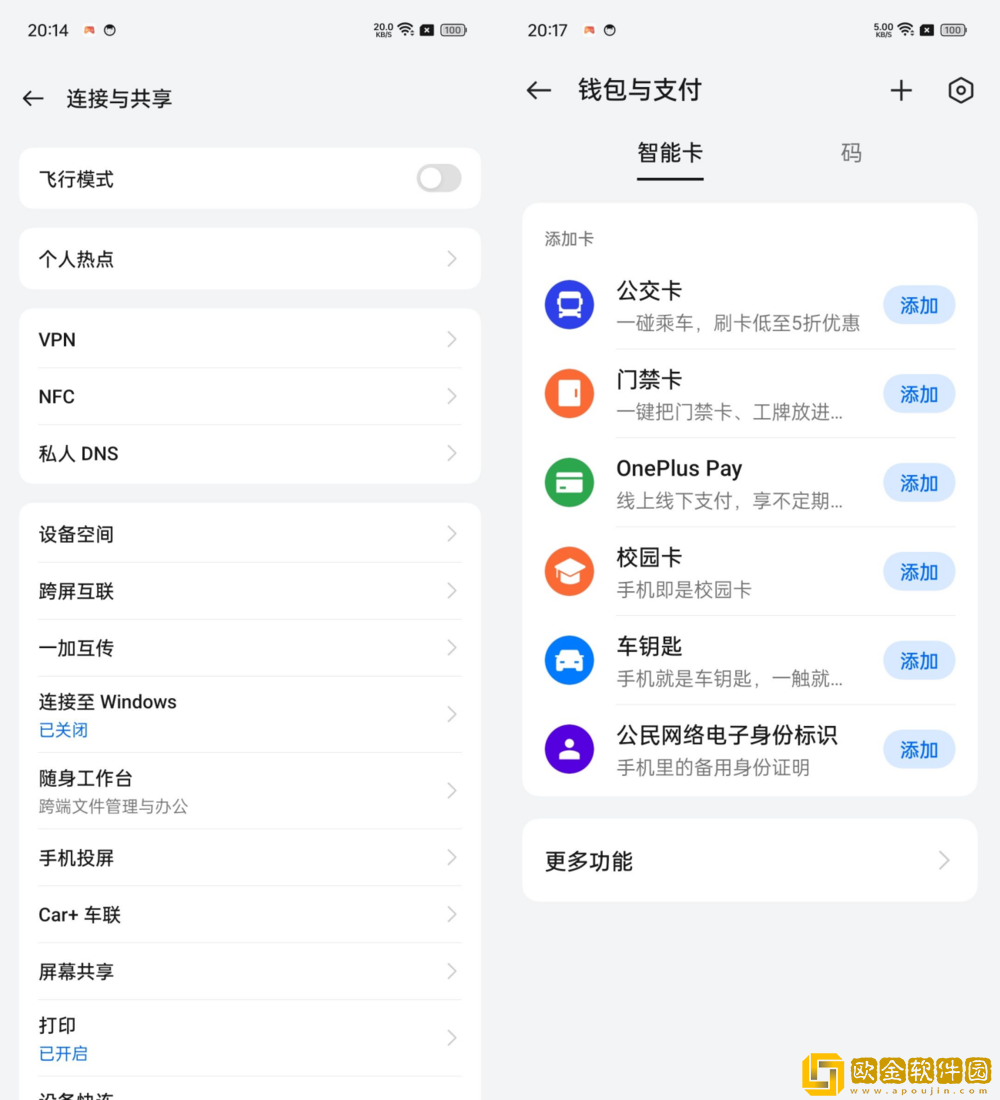Image resolution: width=1000 pixels, height=1100 pixels.
Task: Open the VPN row
Action: 250,339
